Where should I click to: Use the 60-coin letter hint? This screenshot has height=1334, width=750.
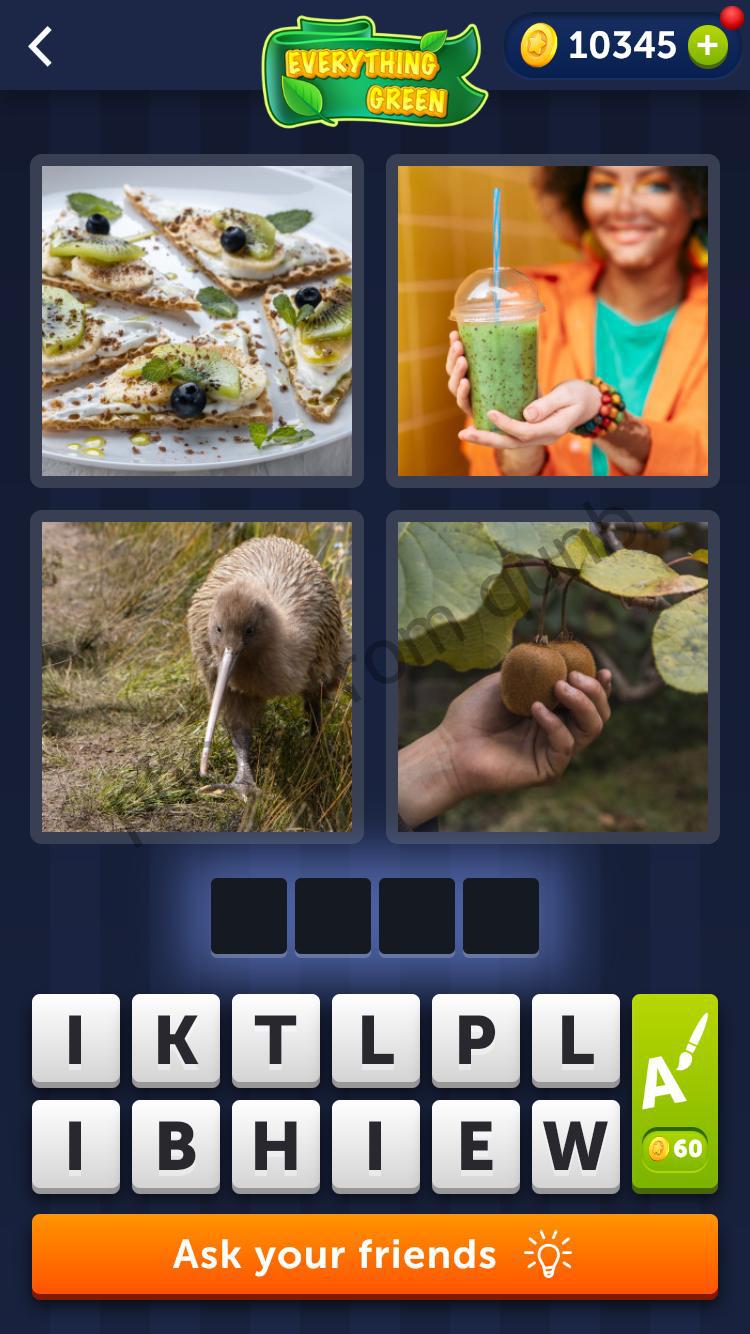pyautogui.click(x=675, y=1092)
